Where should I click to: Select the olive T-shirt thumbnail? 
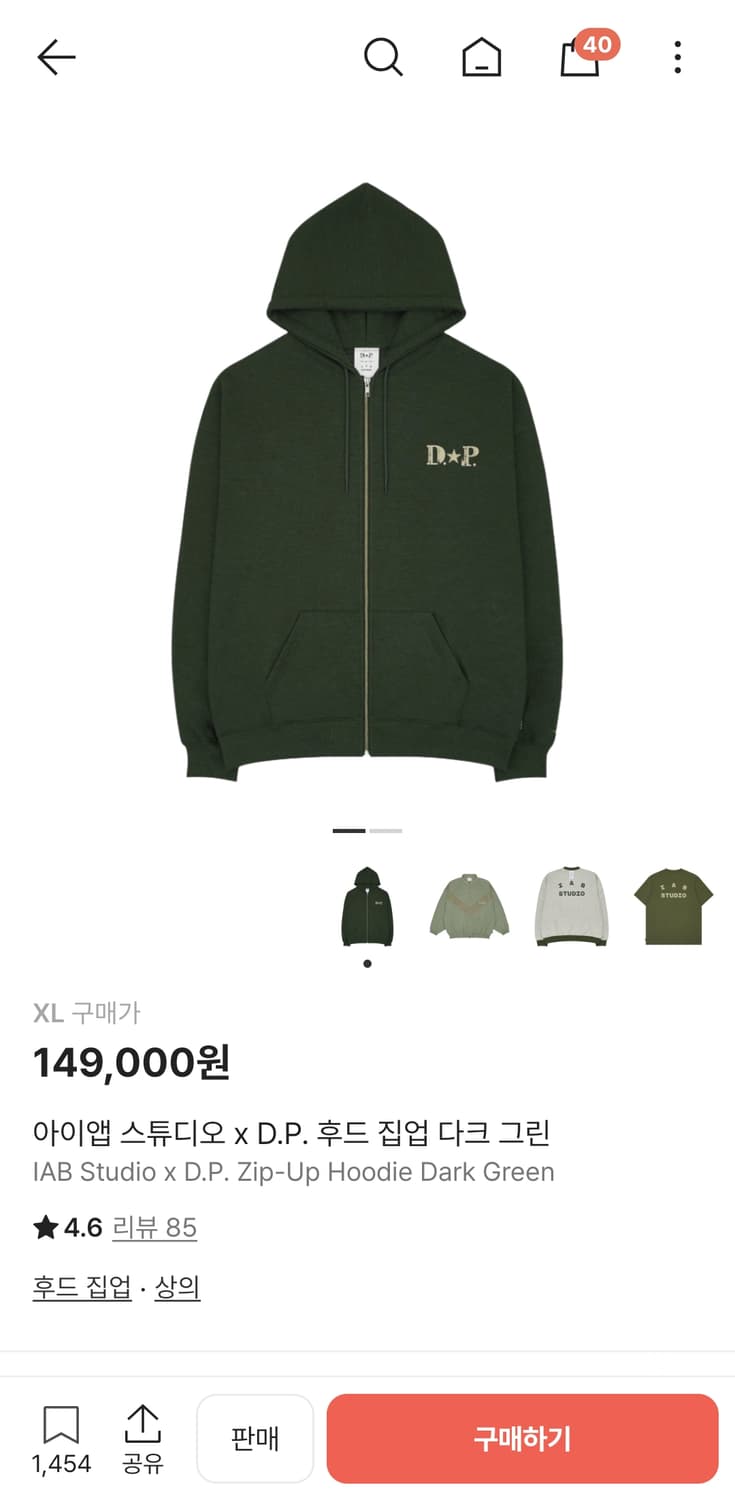pyautogui.click(x=674, y=903)
